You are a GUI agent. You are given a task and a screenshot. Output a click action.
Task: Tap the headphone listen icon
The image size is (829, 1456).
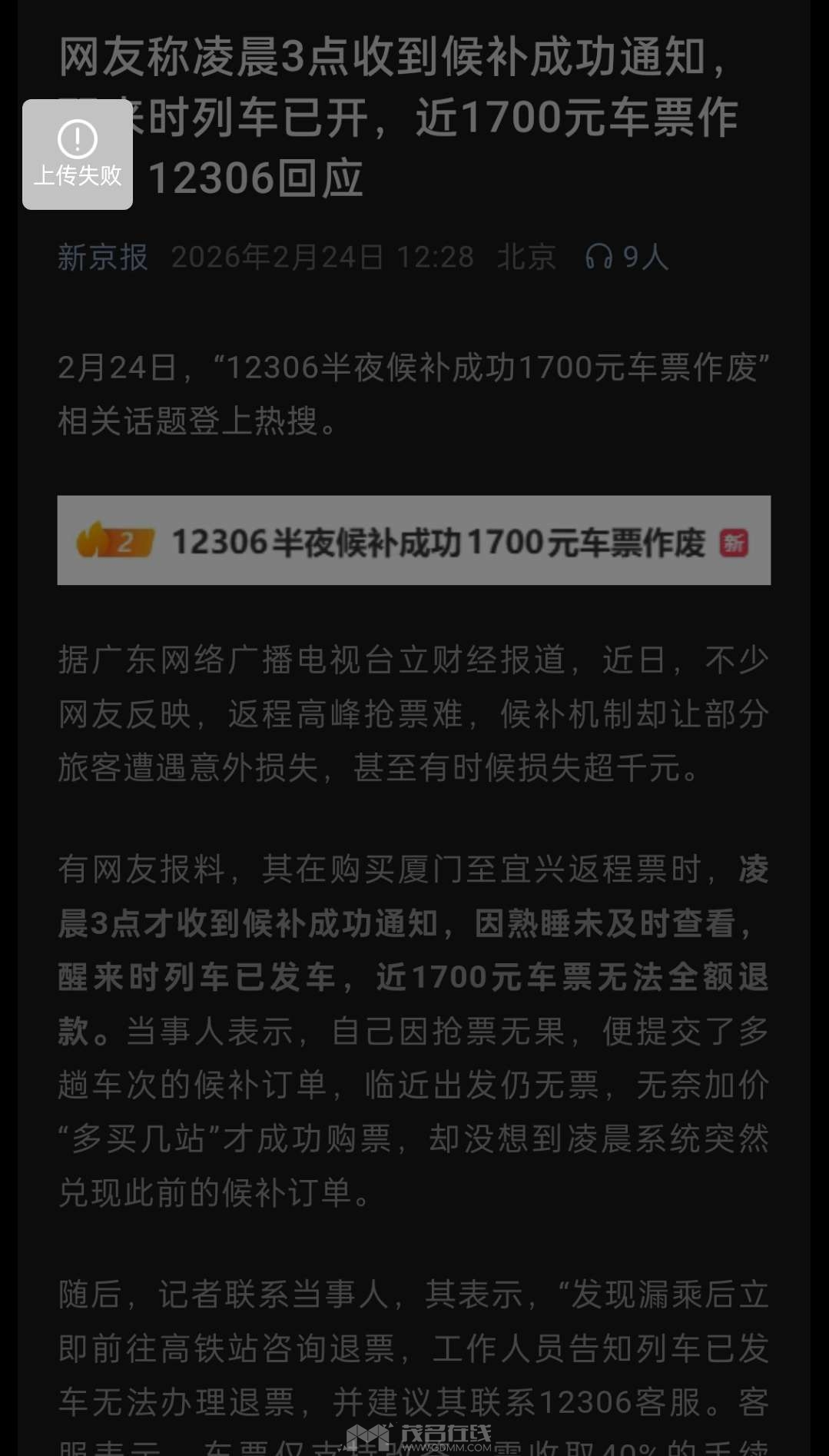click(x=599, y=257)
